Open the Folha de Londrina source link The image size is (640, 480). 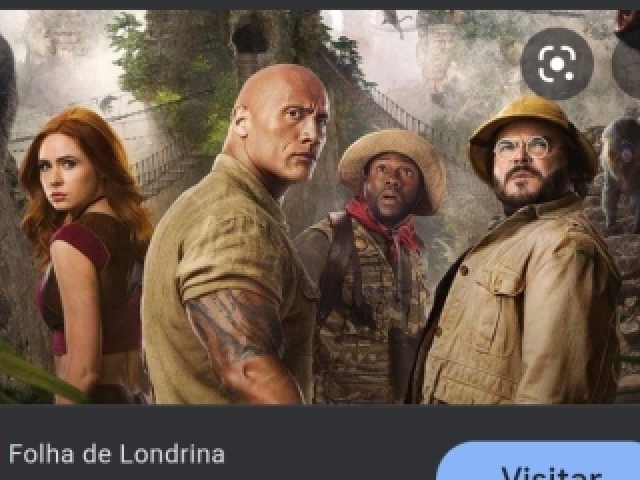click(x=116, y=454)
